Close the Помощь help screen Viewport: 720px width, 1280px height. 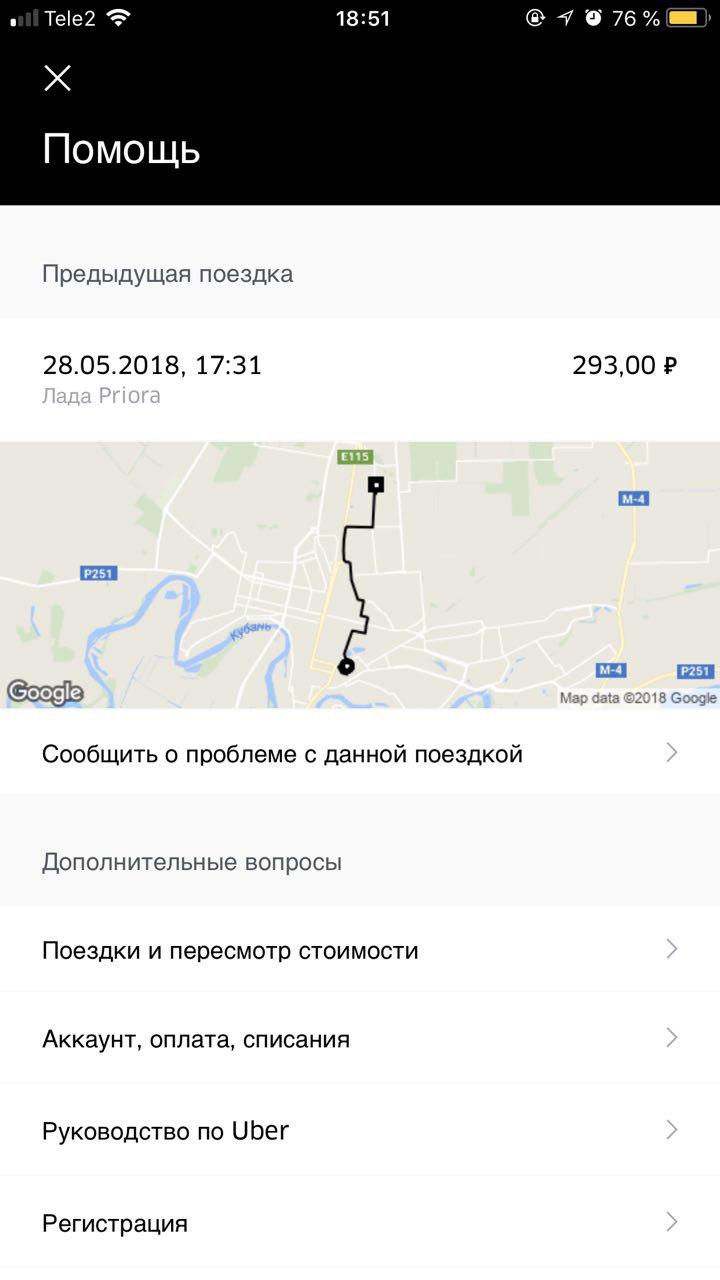tap(57, 78)
